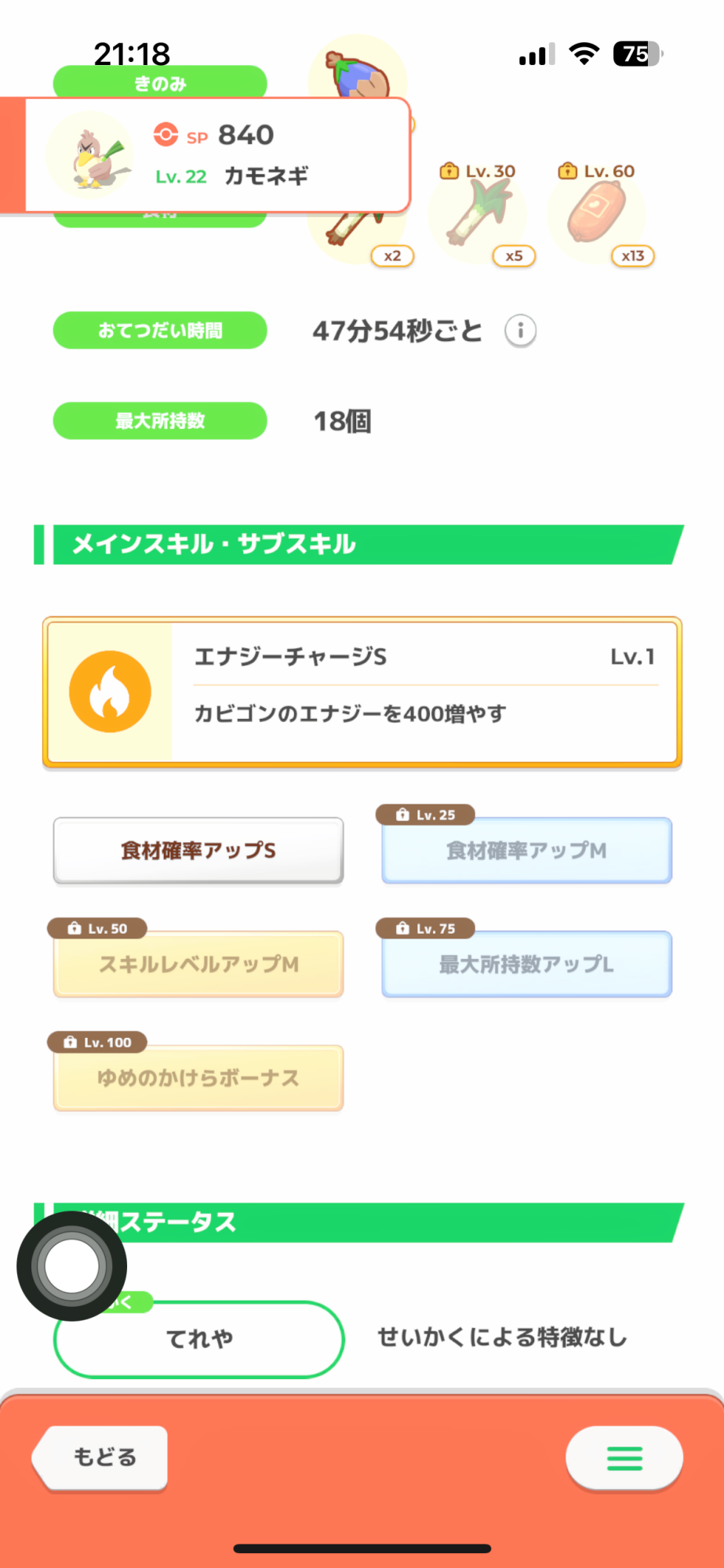Open the エナジーチャージS main skill card

tap(362, 692)
